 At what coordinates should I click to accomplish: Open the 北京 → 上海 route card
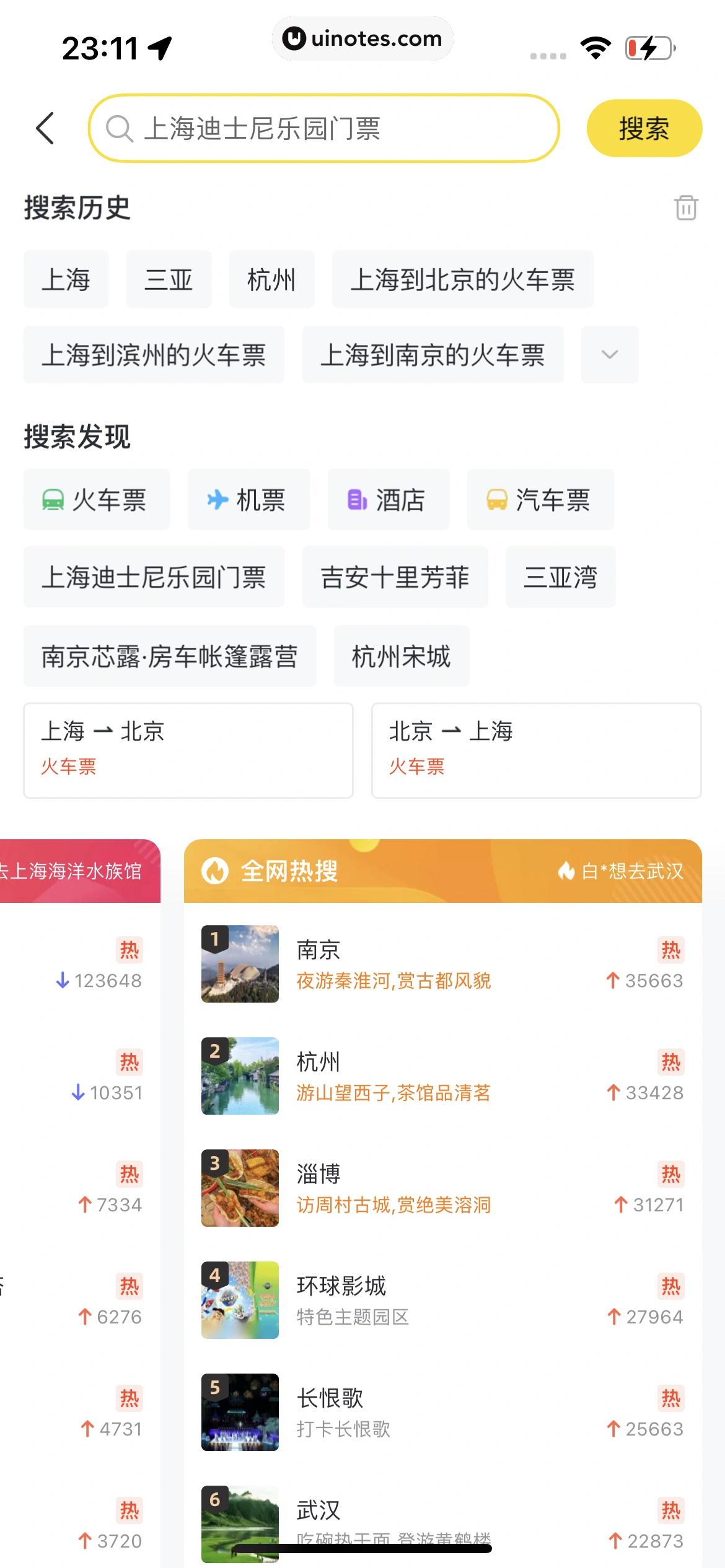click(536, 750)
